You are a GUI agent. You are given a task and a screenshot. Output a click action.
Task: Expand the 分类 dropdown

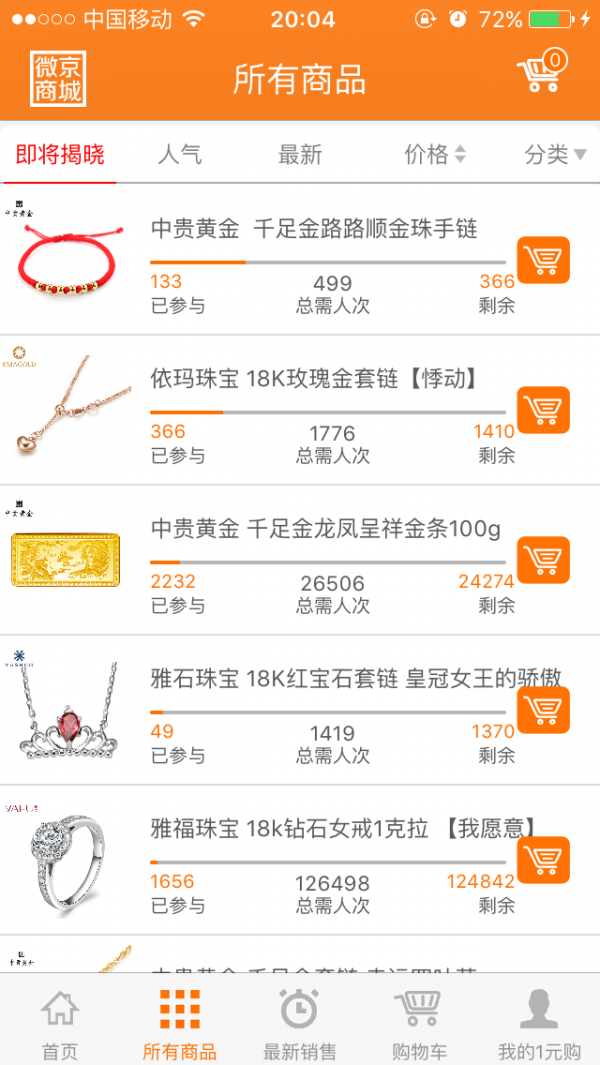tap(555, 154)
